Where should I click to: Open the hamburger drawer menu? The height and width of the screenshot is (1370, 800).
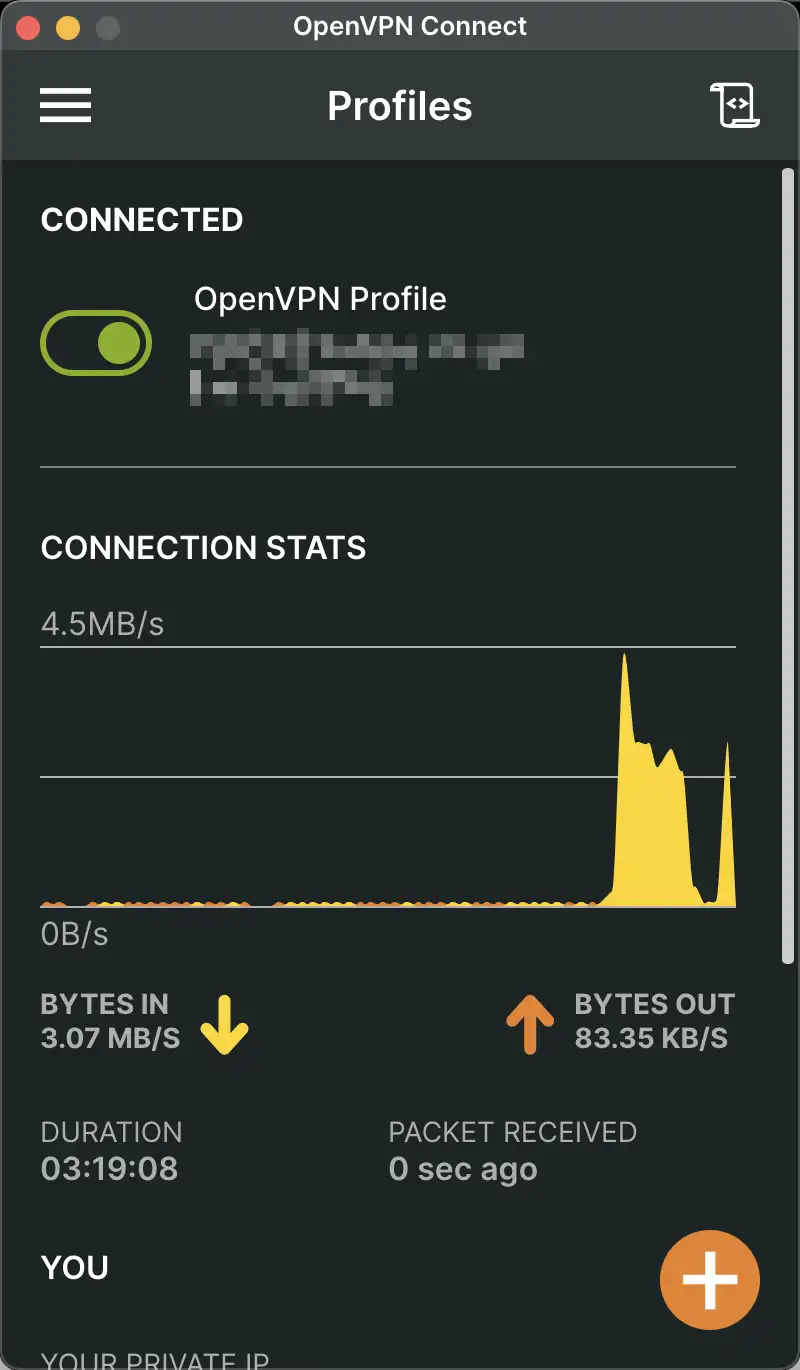coord(66,105)
